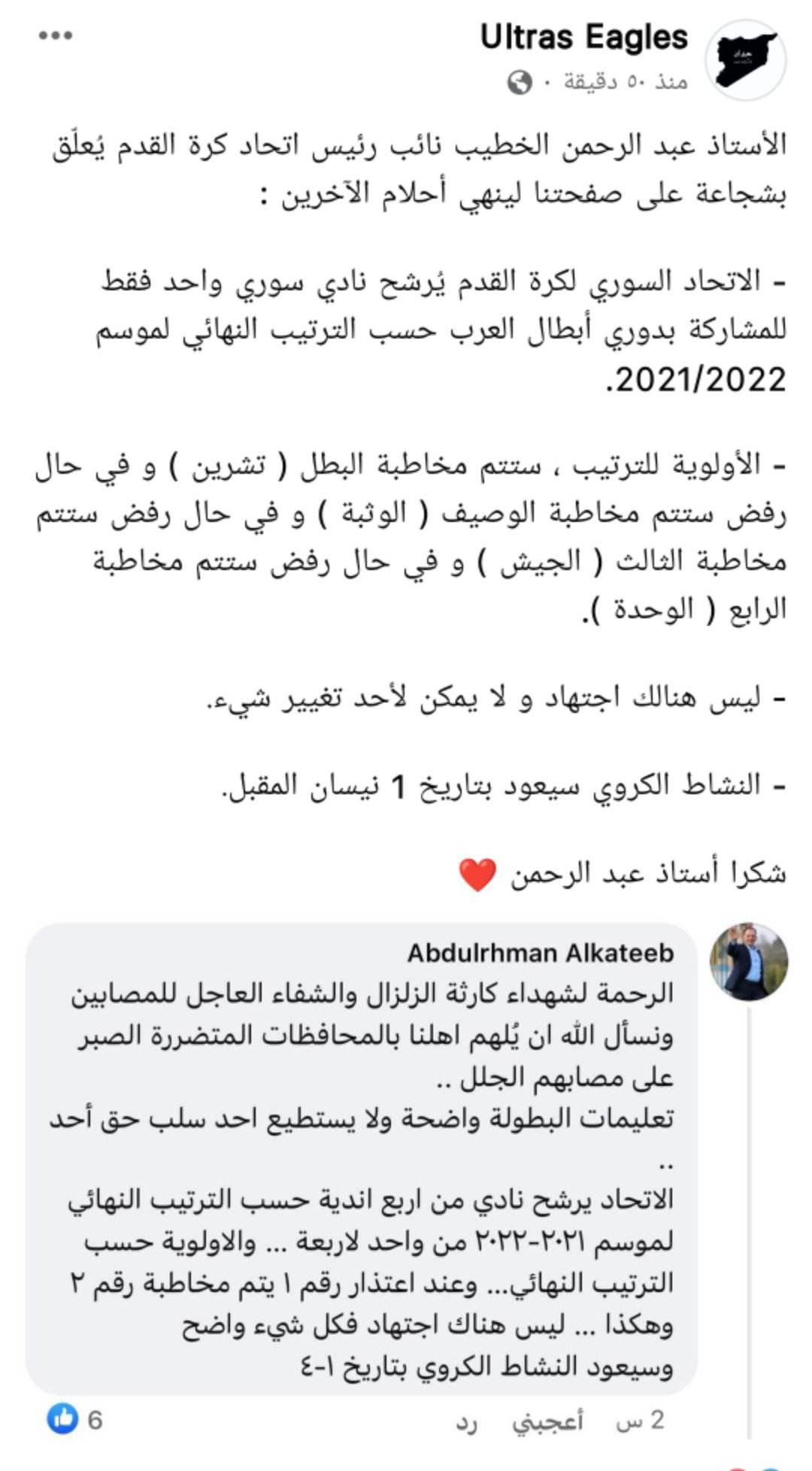Tap Abdulrhman Alkateeb's comment avatar
The height and width of the screenshot is (1471, 812).
[x=749, y=961]
